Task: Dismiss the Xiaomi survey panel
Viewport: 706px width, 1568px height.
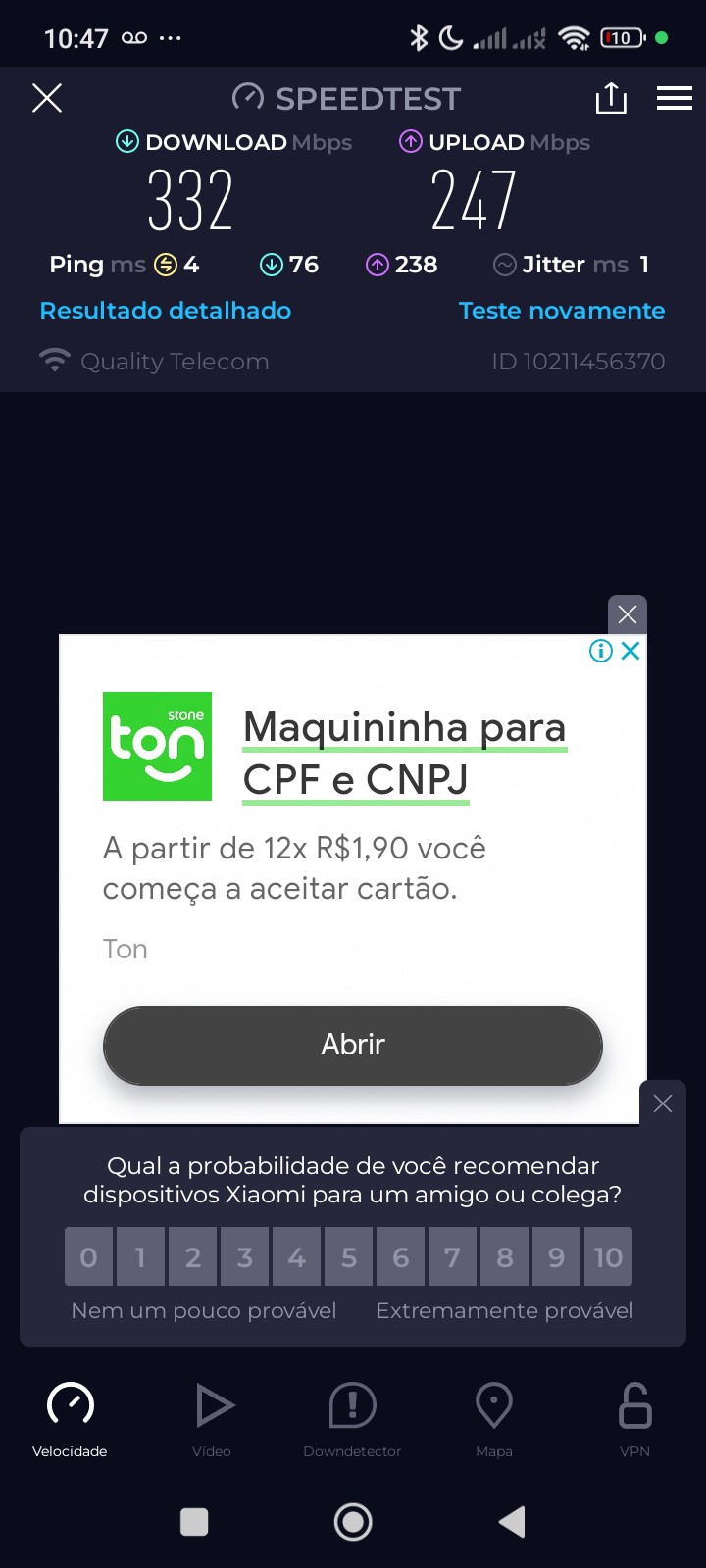Action: pyautogui.click(x=663, y=1103)
